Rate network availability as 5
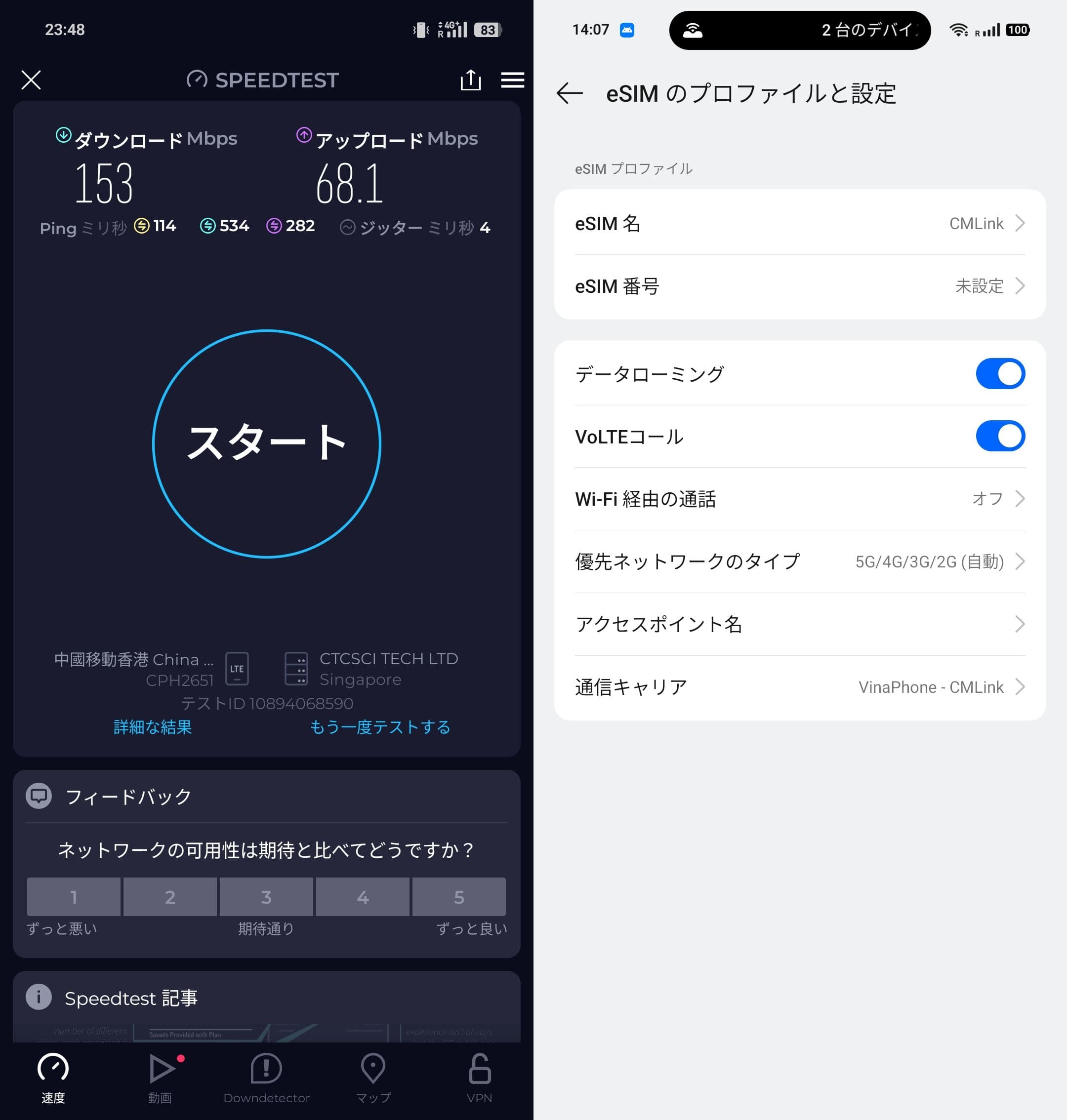Viewport: 1067px width, 1120px height. point(458,897)
